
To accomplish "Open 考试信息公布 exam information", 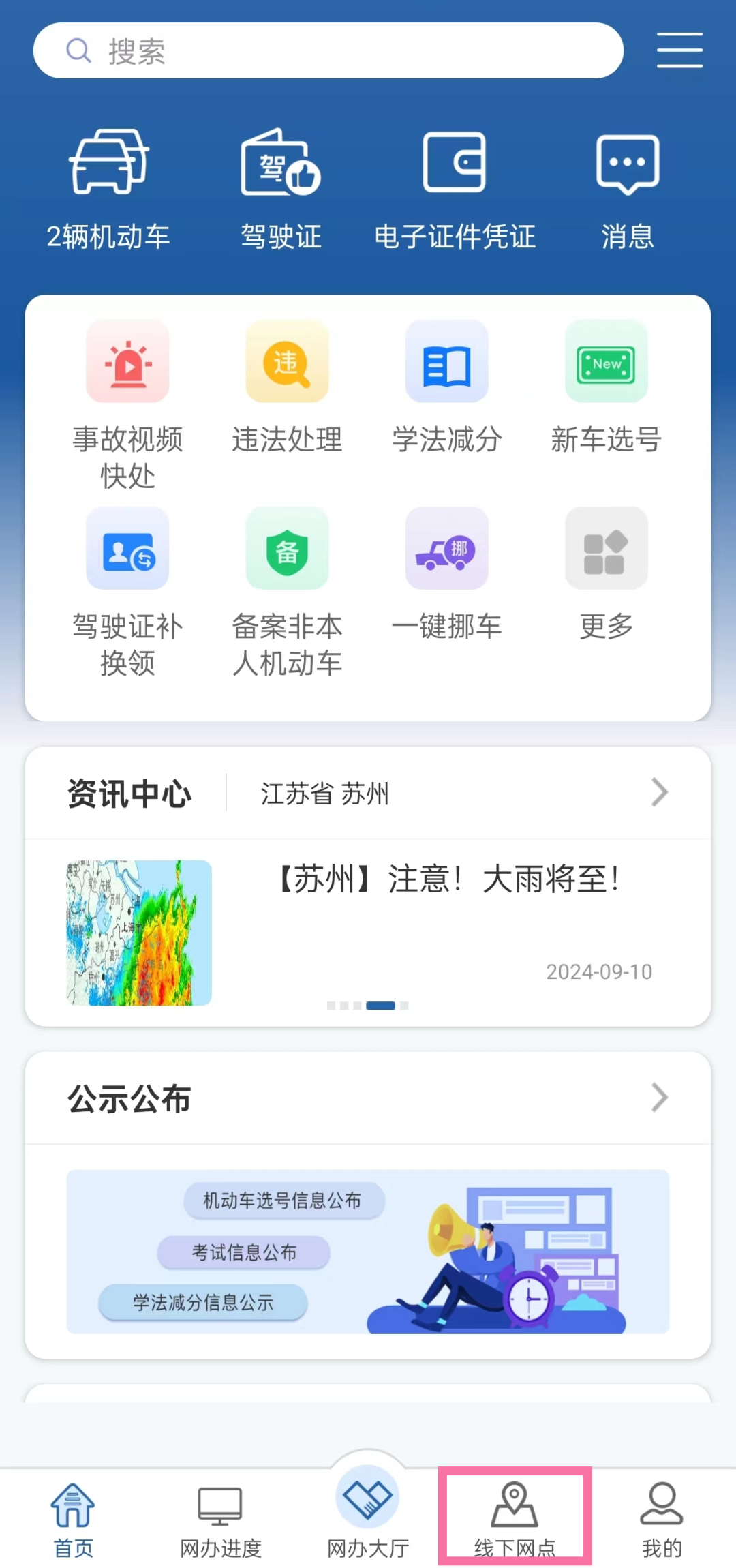I will (243, 1252).
